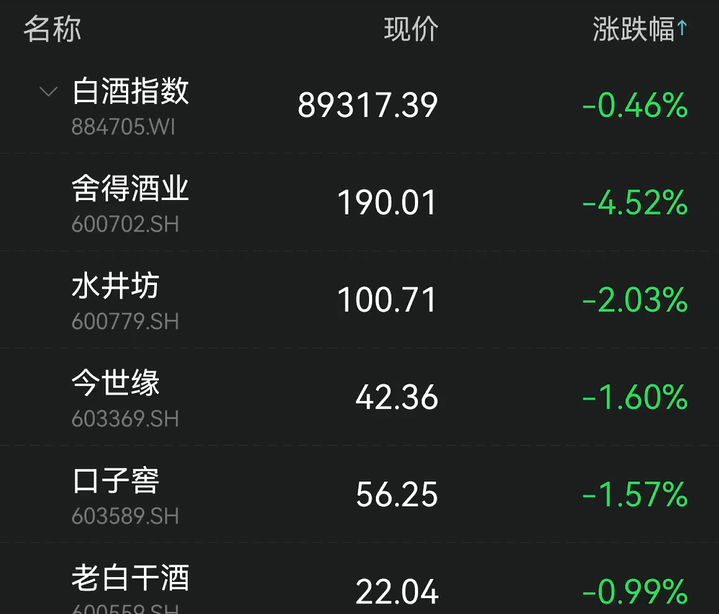Sort the list by 涨跌幅 column
The image size is (719, 614).
(x=640, y=29)
